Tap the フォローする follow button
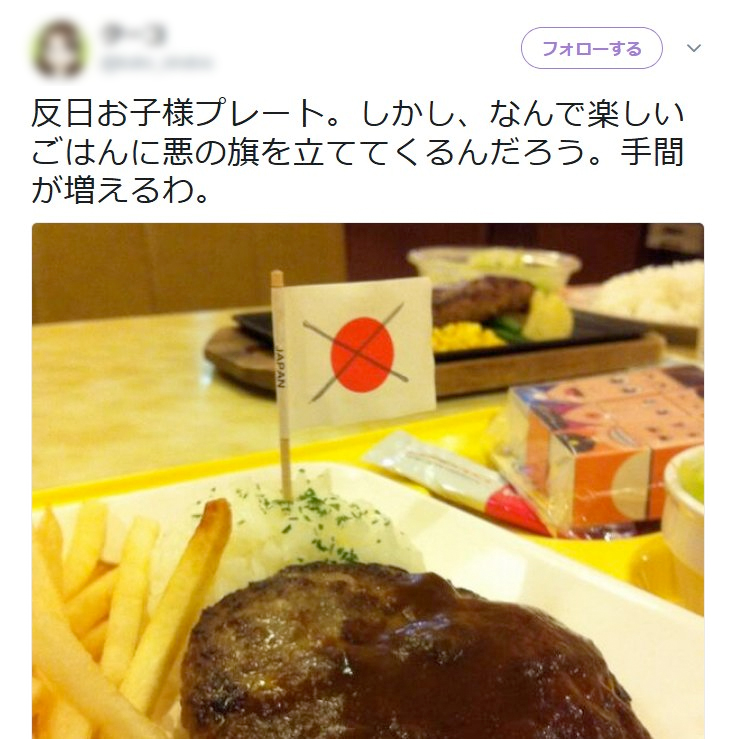 (591, 48)
